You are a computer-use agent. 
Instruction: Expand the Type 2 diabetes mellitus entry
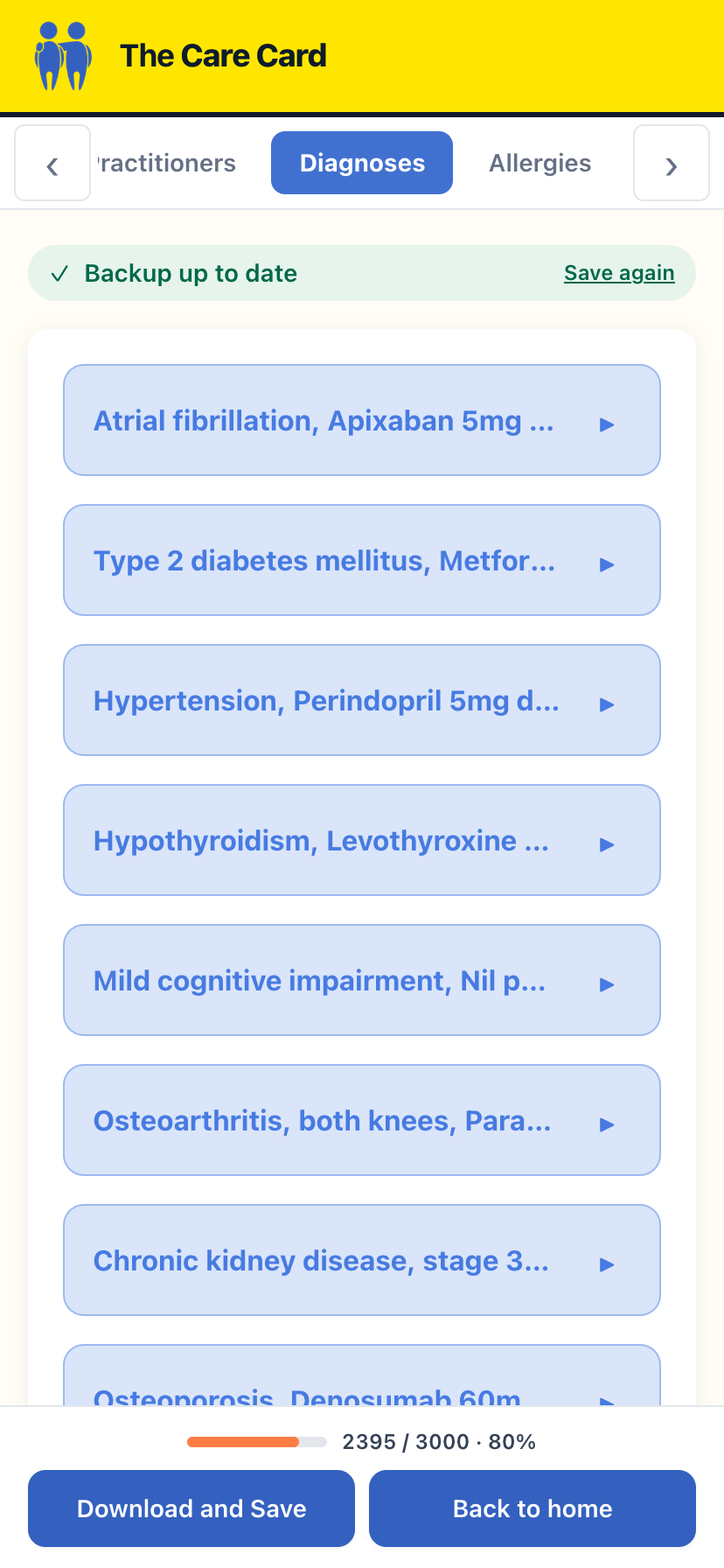click(362, 560)
